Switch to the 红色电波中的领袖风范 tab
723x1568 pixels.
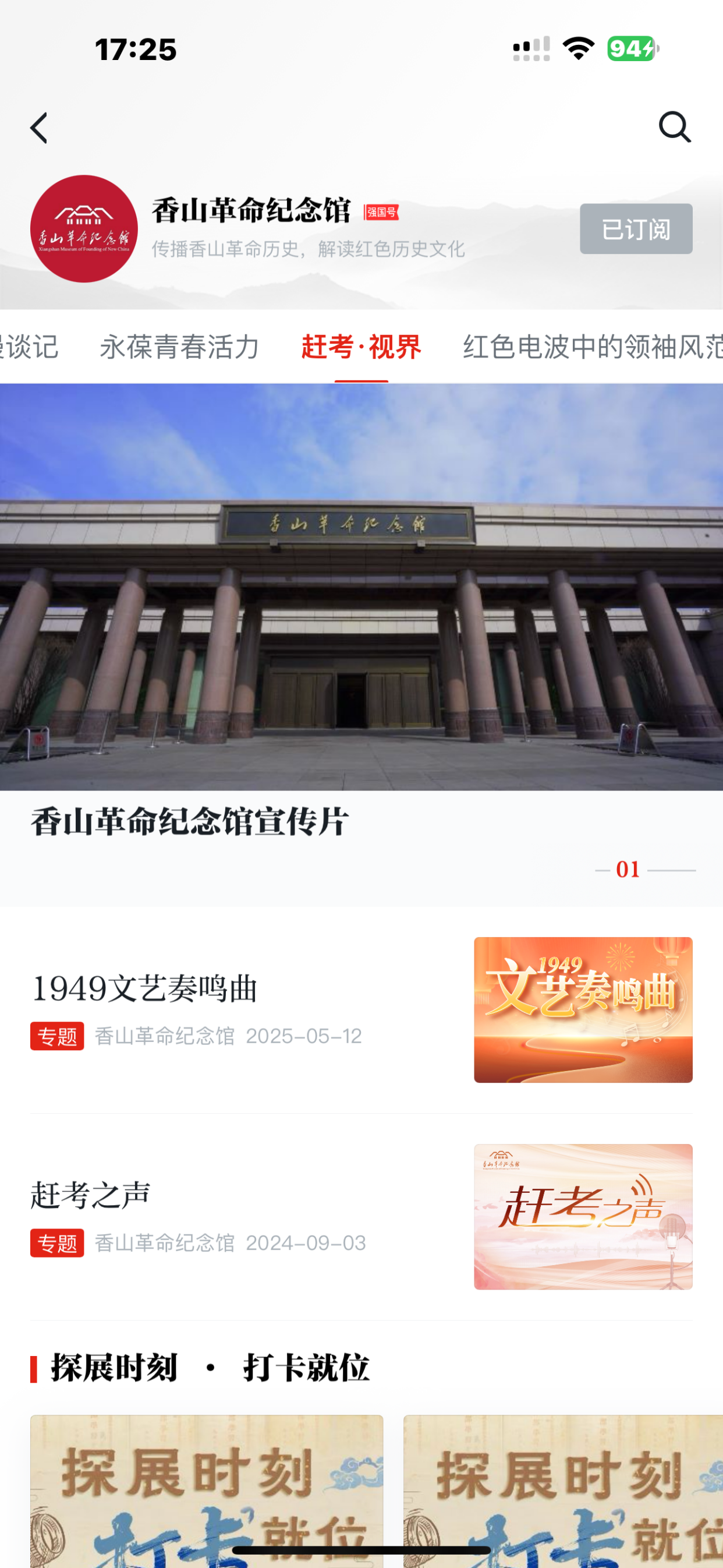[x=591, y=347]
